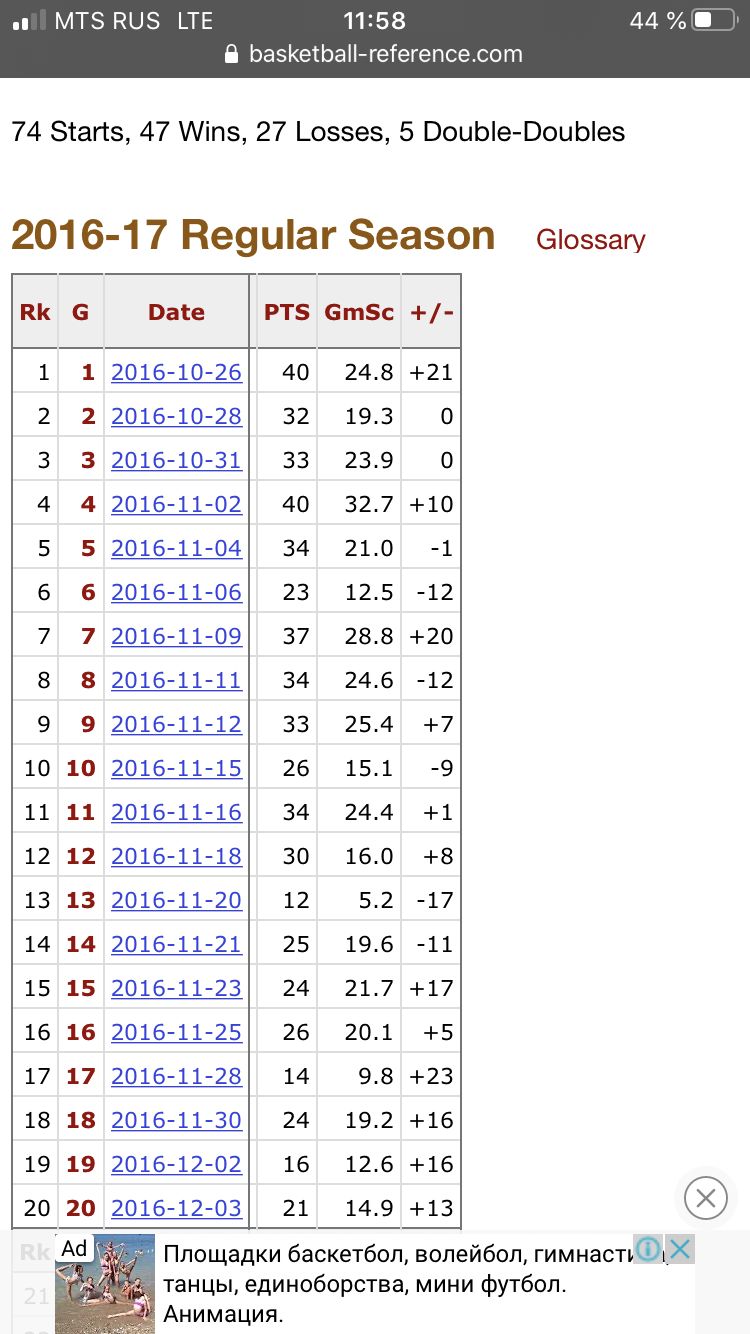750x1334 pixels.
Task: Open the 2016-11-23 game link
Action: coord(176,988)
